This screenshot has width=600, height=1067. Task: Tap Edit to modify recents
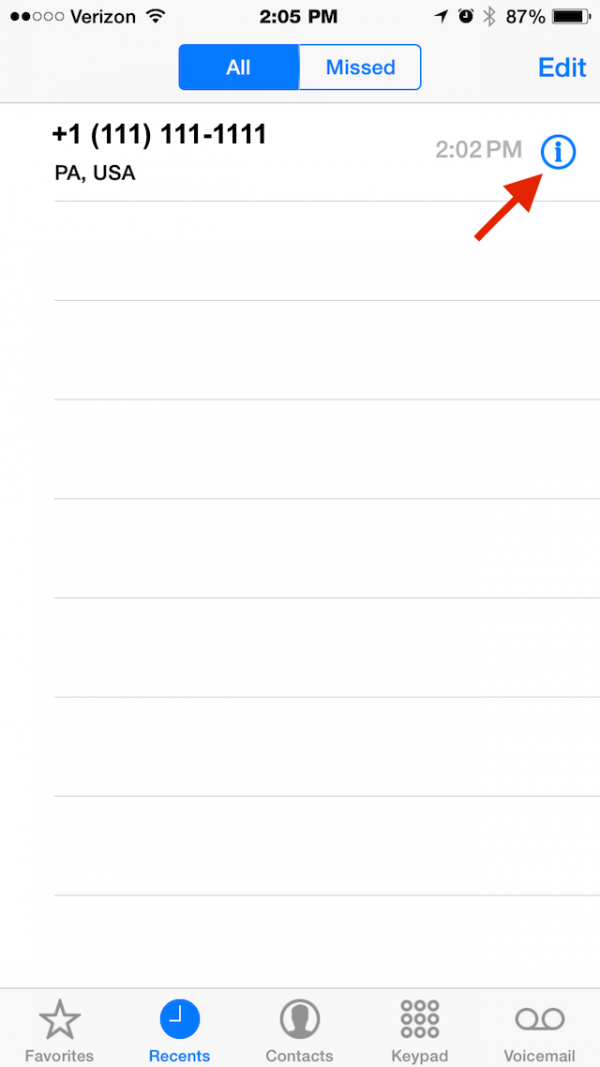click(x=562, y=67)
